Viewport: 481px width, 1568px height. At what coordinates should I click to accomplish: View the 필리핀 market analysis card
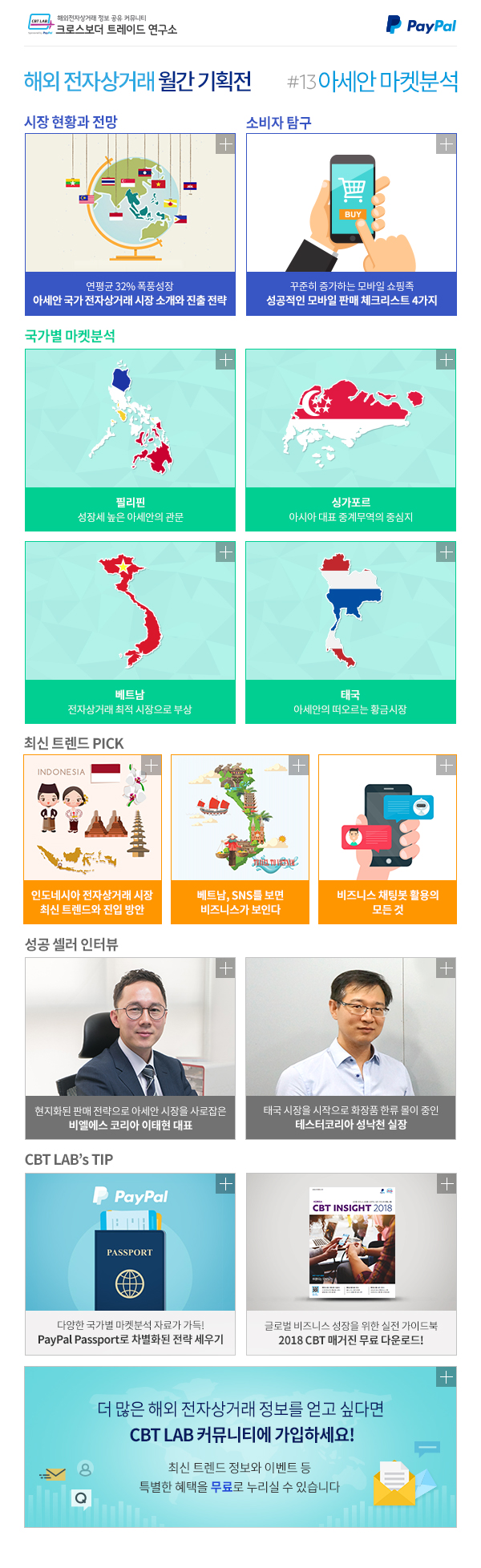click(130, 439)
